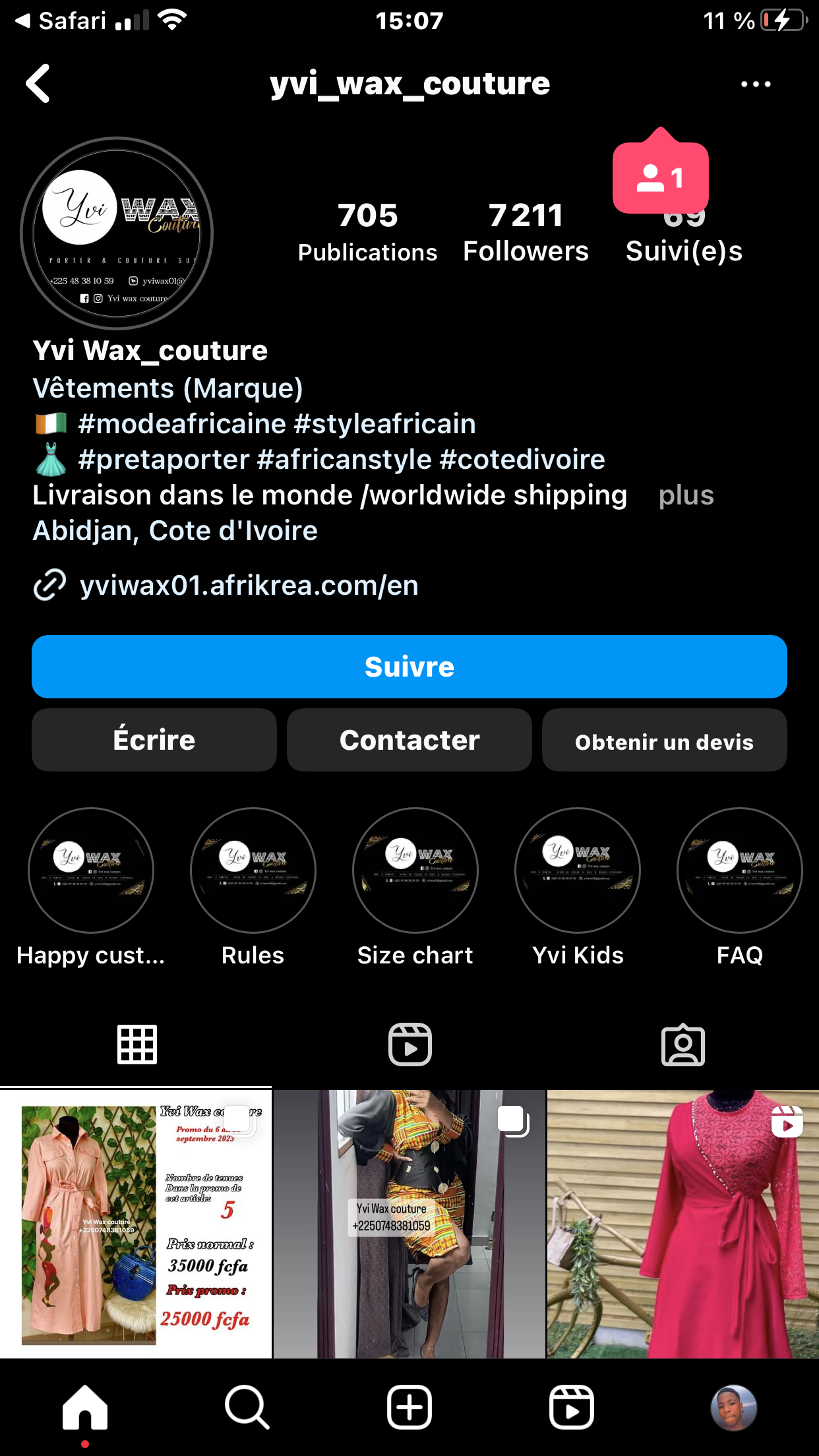Open the yviwax01.afrikrea.com/en link

(249, 585)
